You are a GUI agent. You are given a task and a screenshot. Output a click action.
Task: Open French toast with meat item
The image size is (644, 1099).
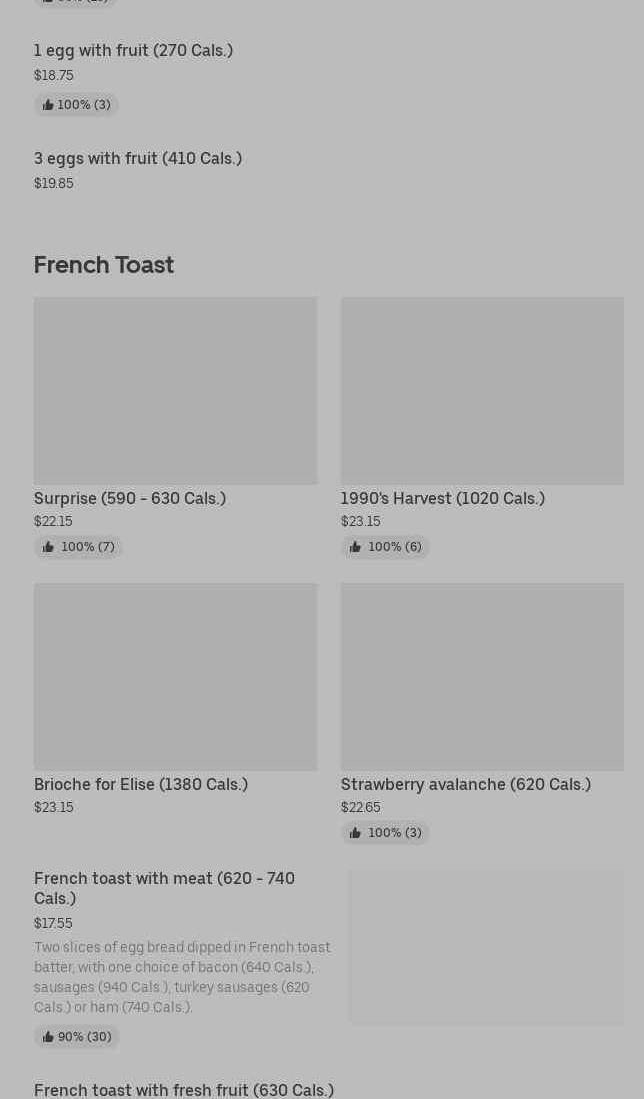pyautogui.click(x=329, y=958)
